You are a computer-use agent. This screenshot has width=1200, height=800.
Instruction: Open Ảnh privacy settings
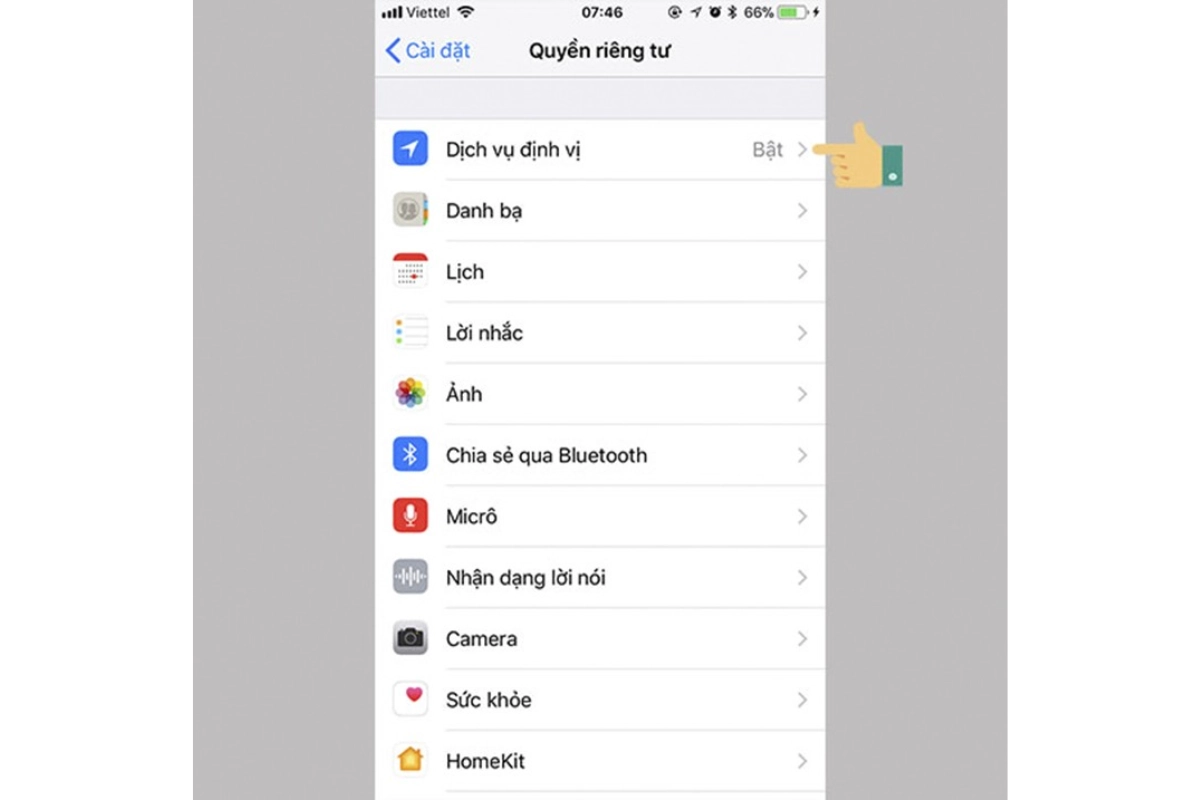(600, 394)
